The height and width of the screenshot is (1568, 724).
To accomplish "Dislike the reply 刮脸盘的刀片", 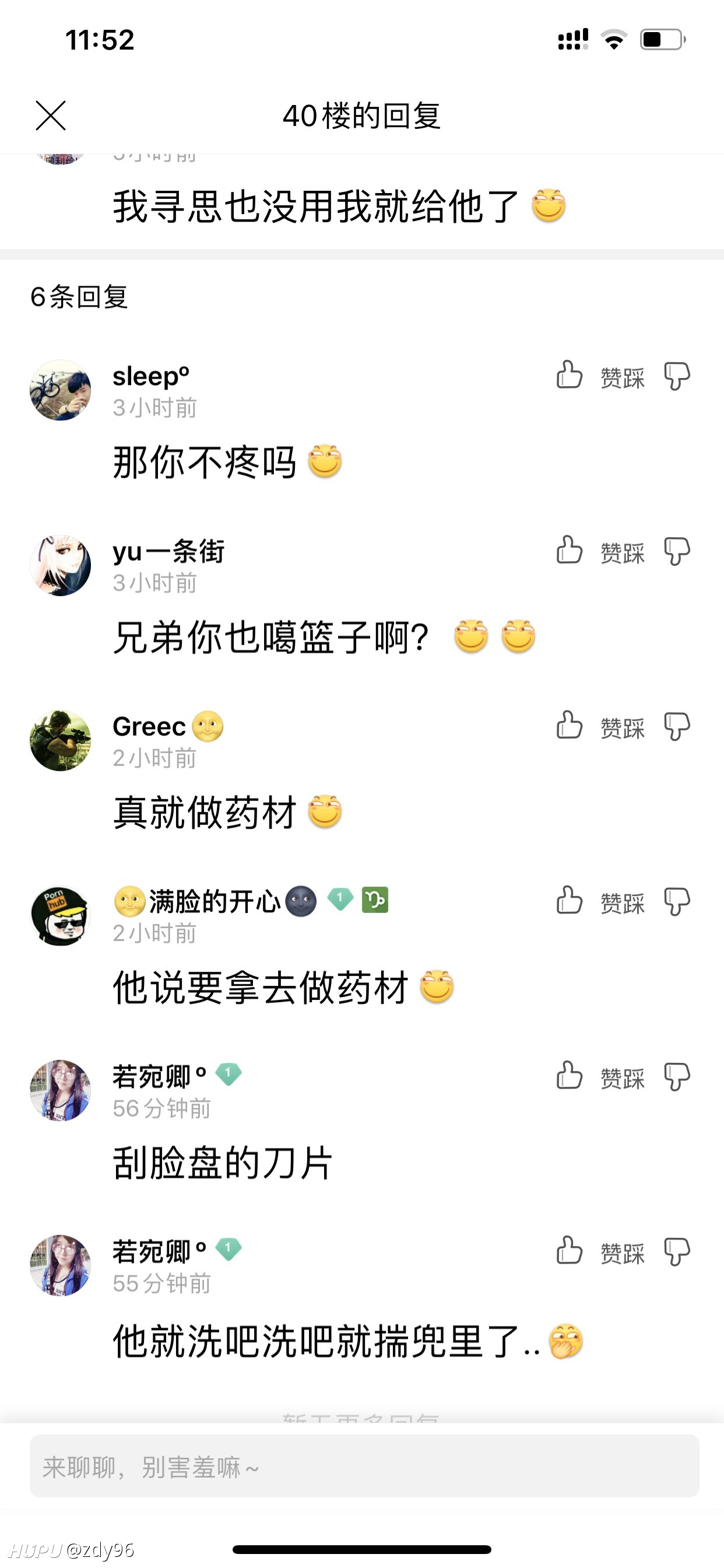I will [677, 1077].
